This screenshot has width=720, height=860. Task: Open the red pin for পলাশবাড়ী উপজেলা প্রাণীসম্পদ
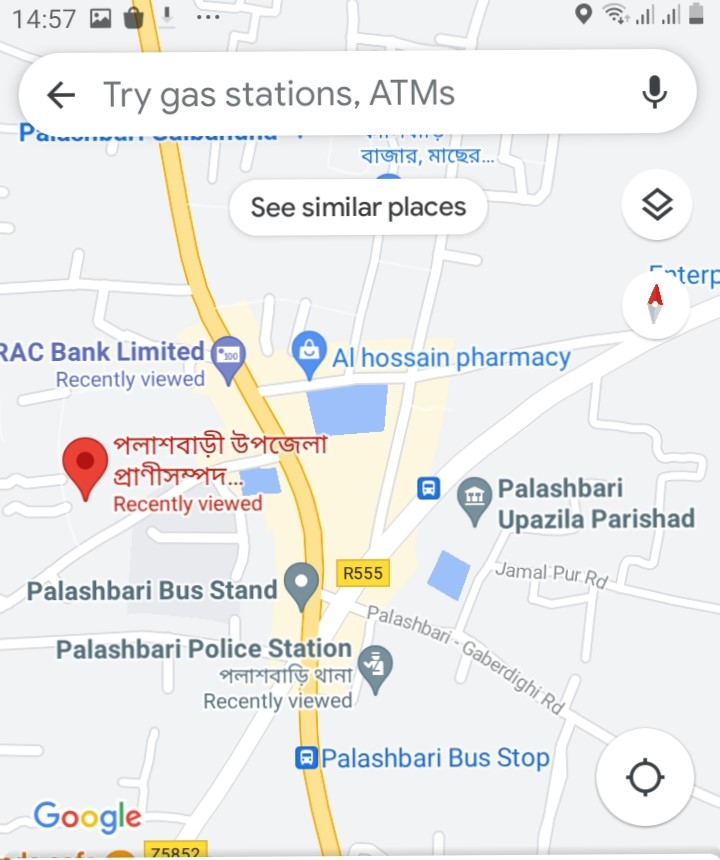tap(85, 467)
